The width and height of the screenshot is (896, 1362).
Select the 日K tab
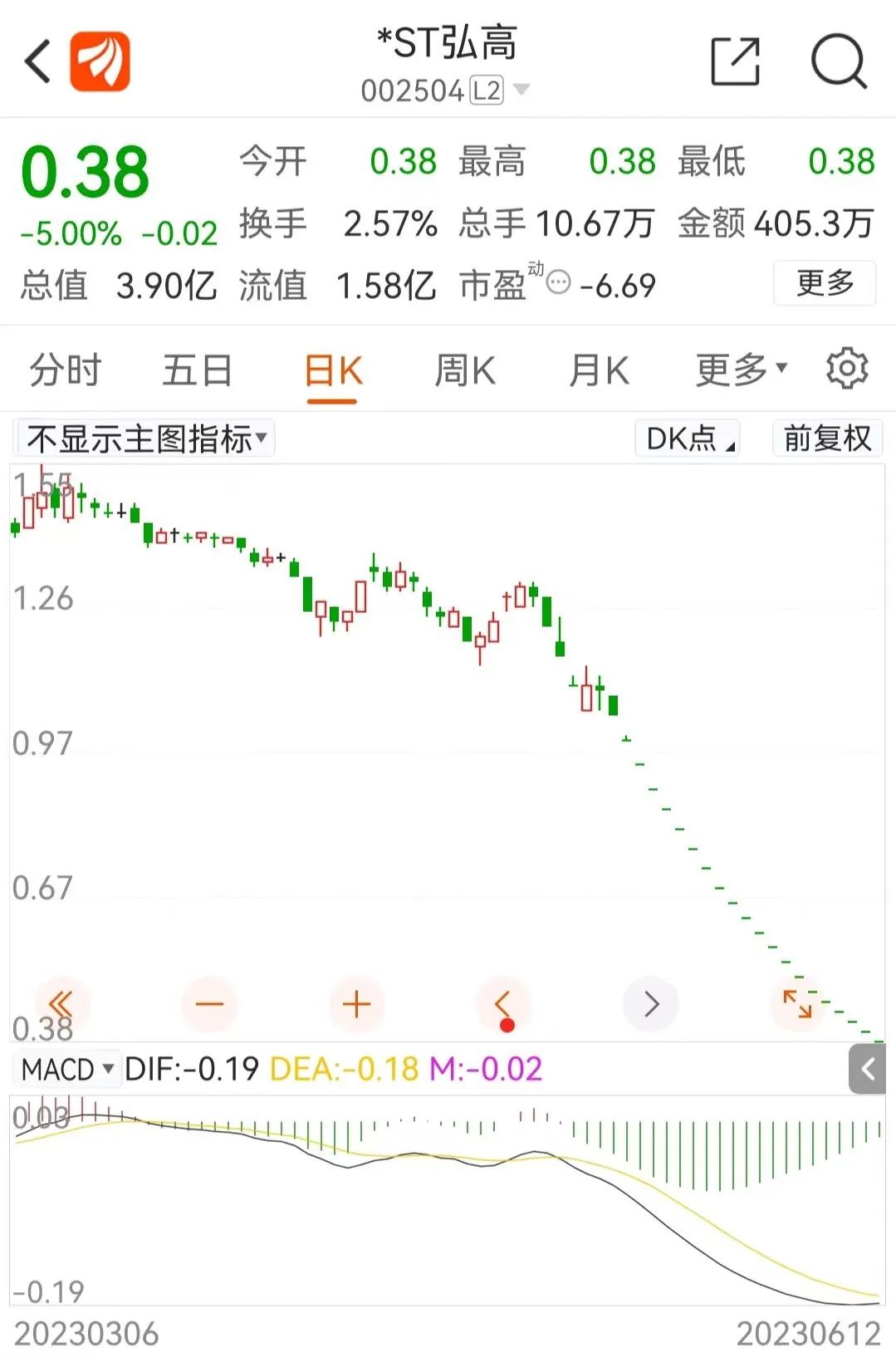(x=332, y=370)
